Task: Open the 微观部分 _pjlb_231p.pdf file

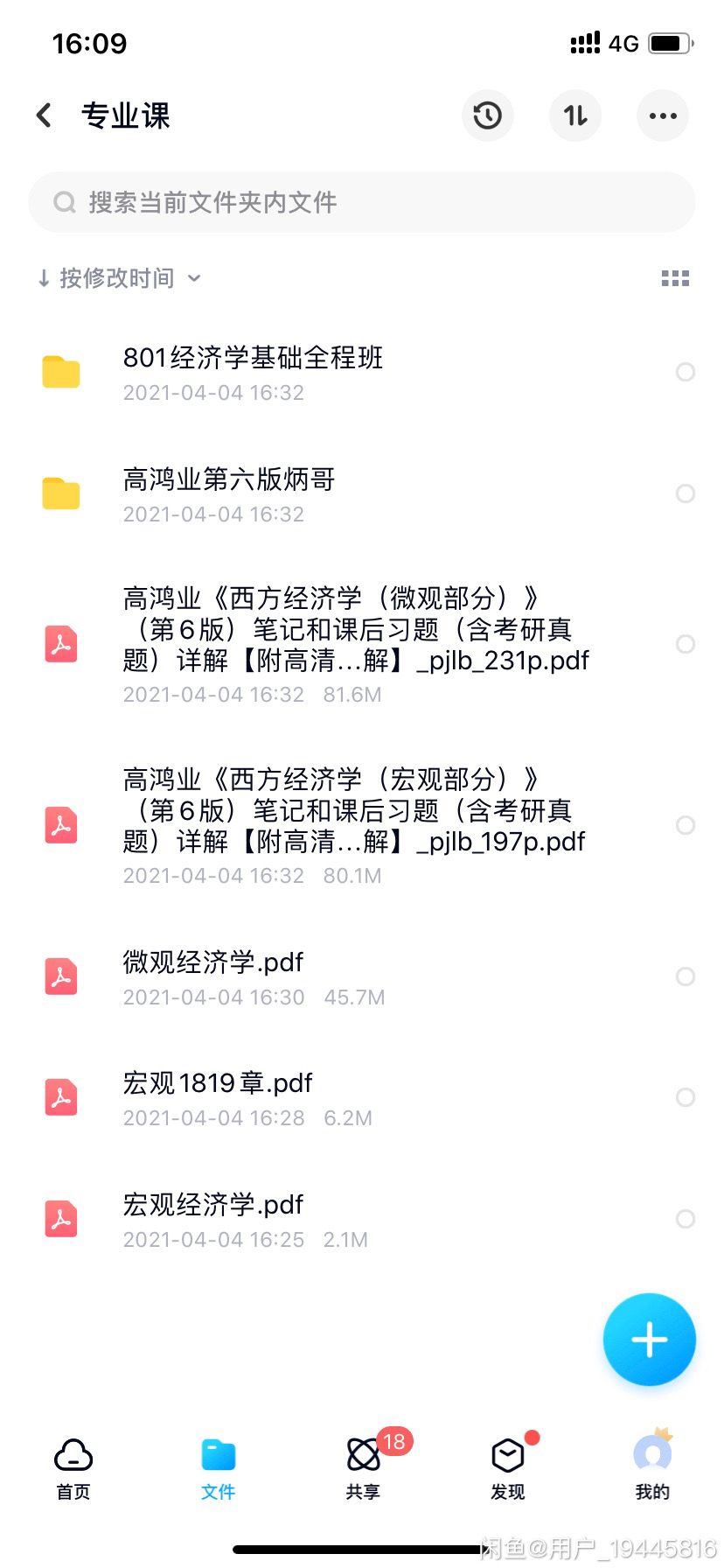Action: point(362,644)
